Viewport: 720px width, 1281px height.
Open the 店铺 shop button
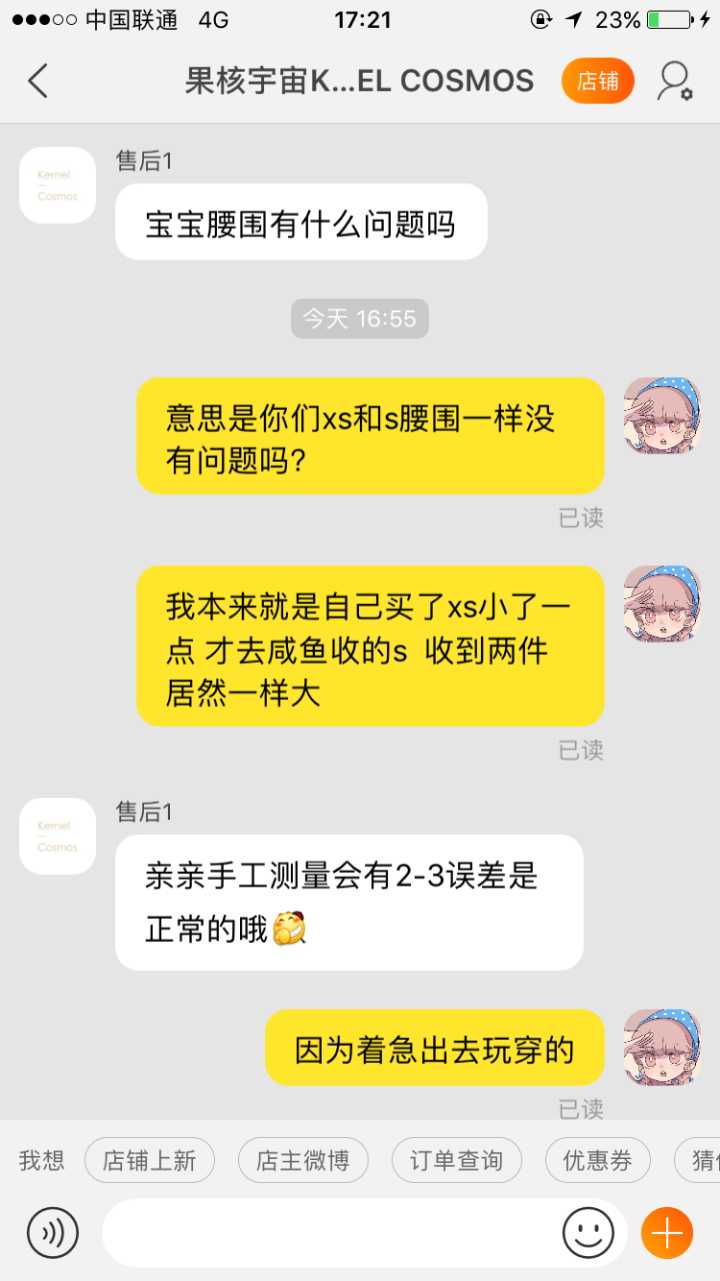[x=598, y=81]
